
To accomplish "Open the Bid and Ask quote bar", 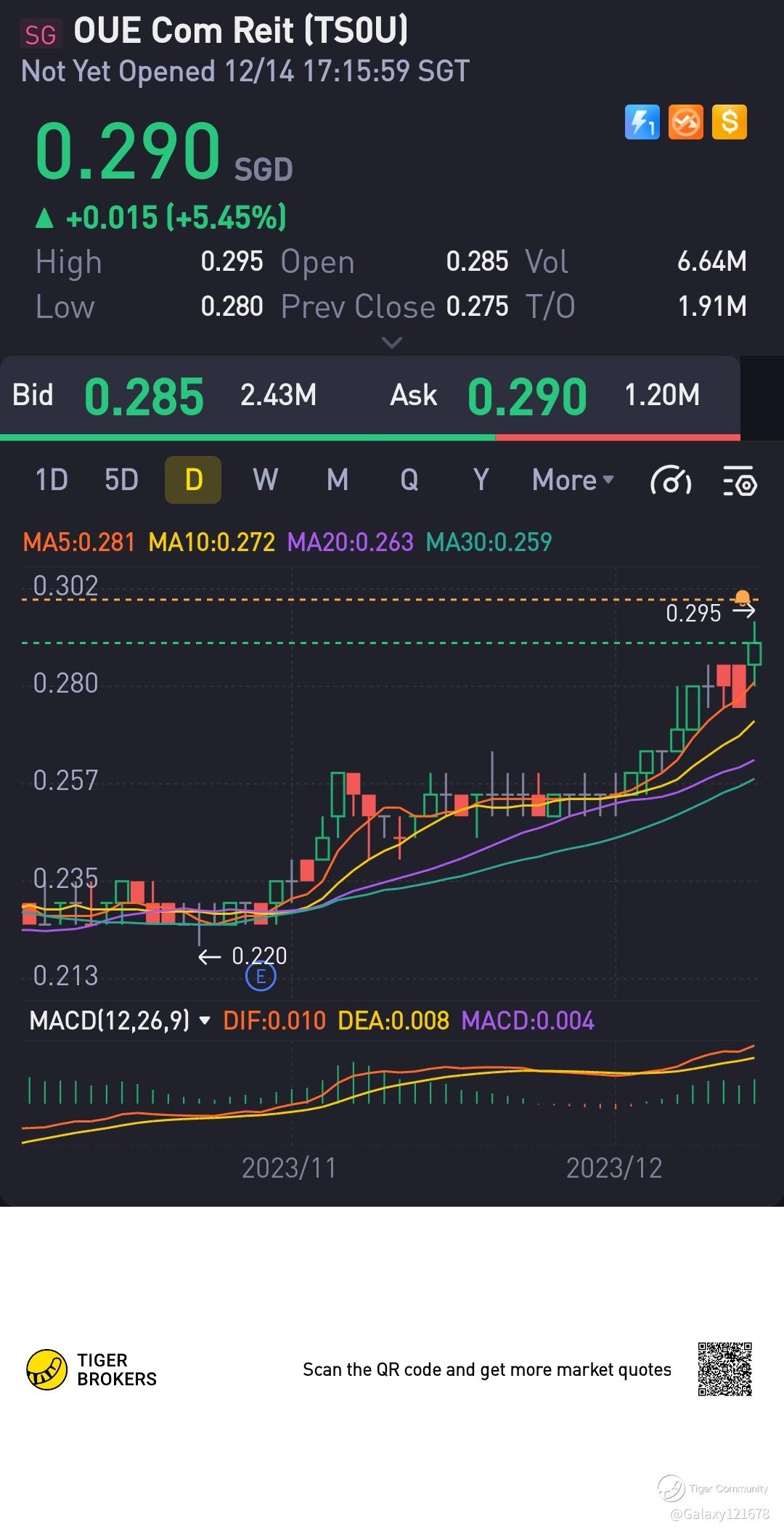I will click(x=370, y=396).
